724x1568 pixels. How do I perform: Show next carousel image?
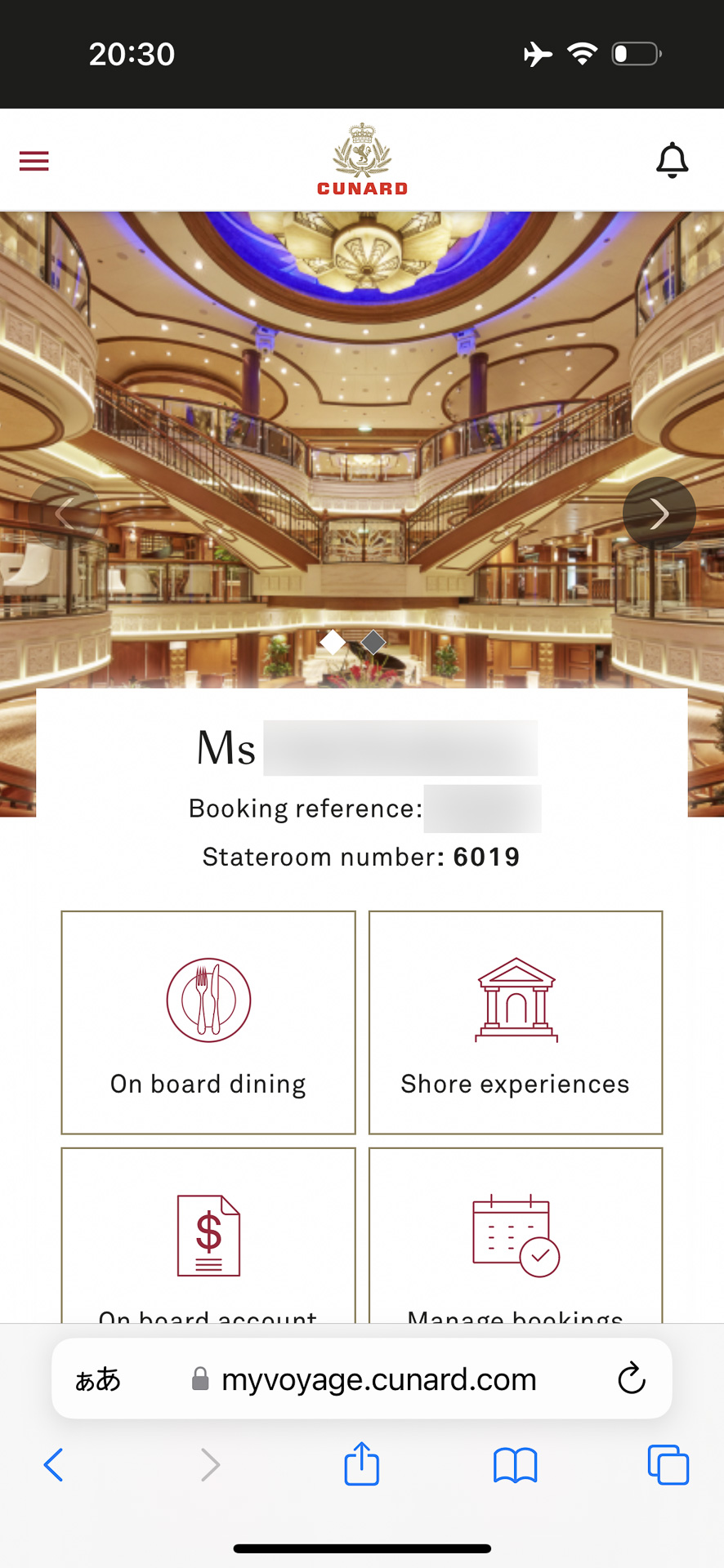[x=659, y=514]
